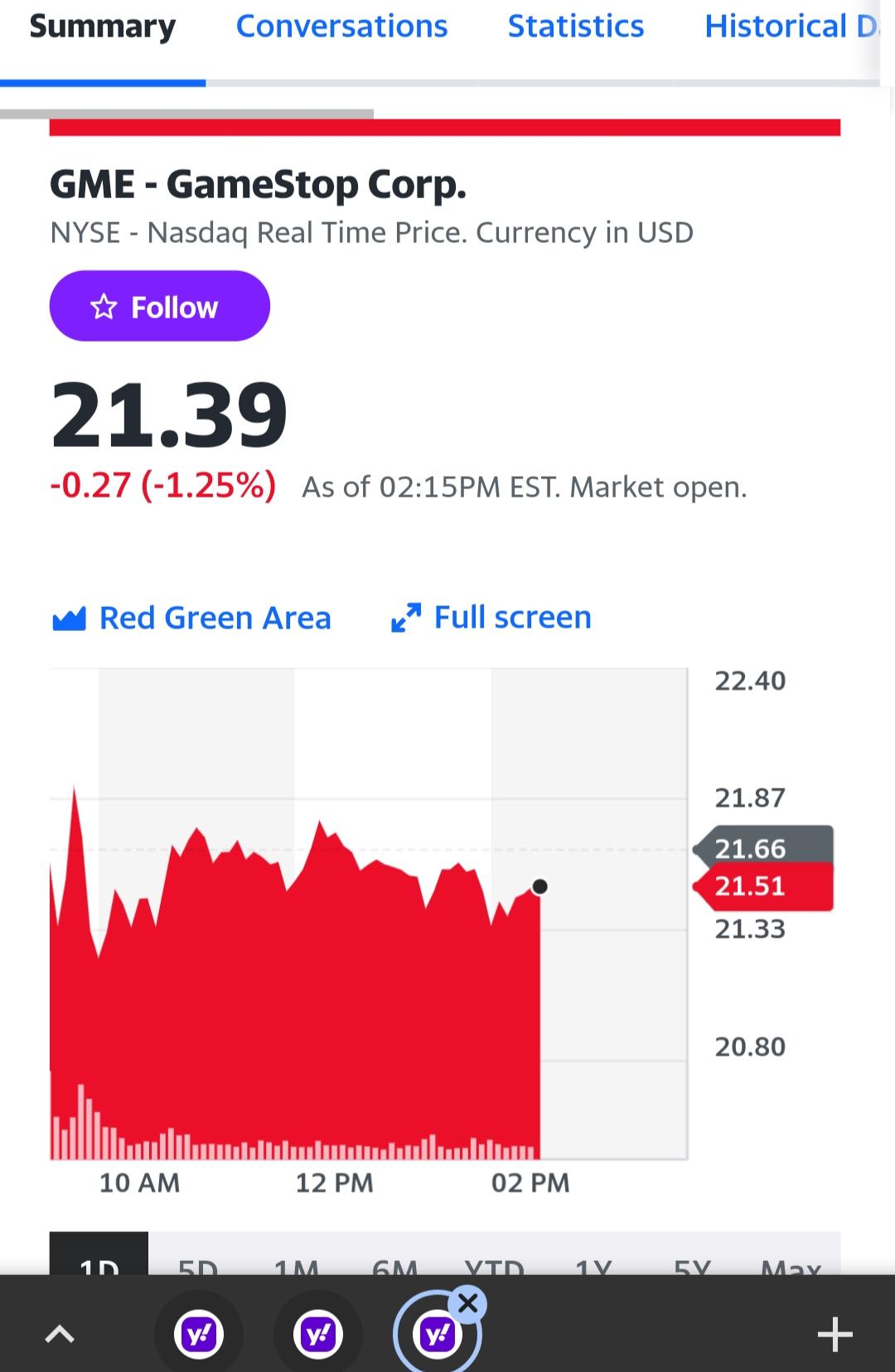
Task: Click the chart cursor dot on the price line
Action: [x=541, y=886]
